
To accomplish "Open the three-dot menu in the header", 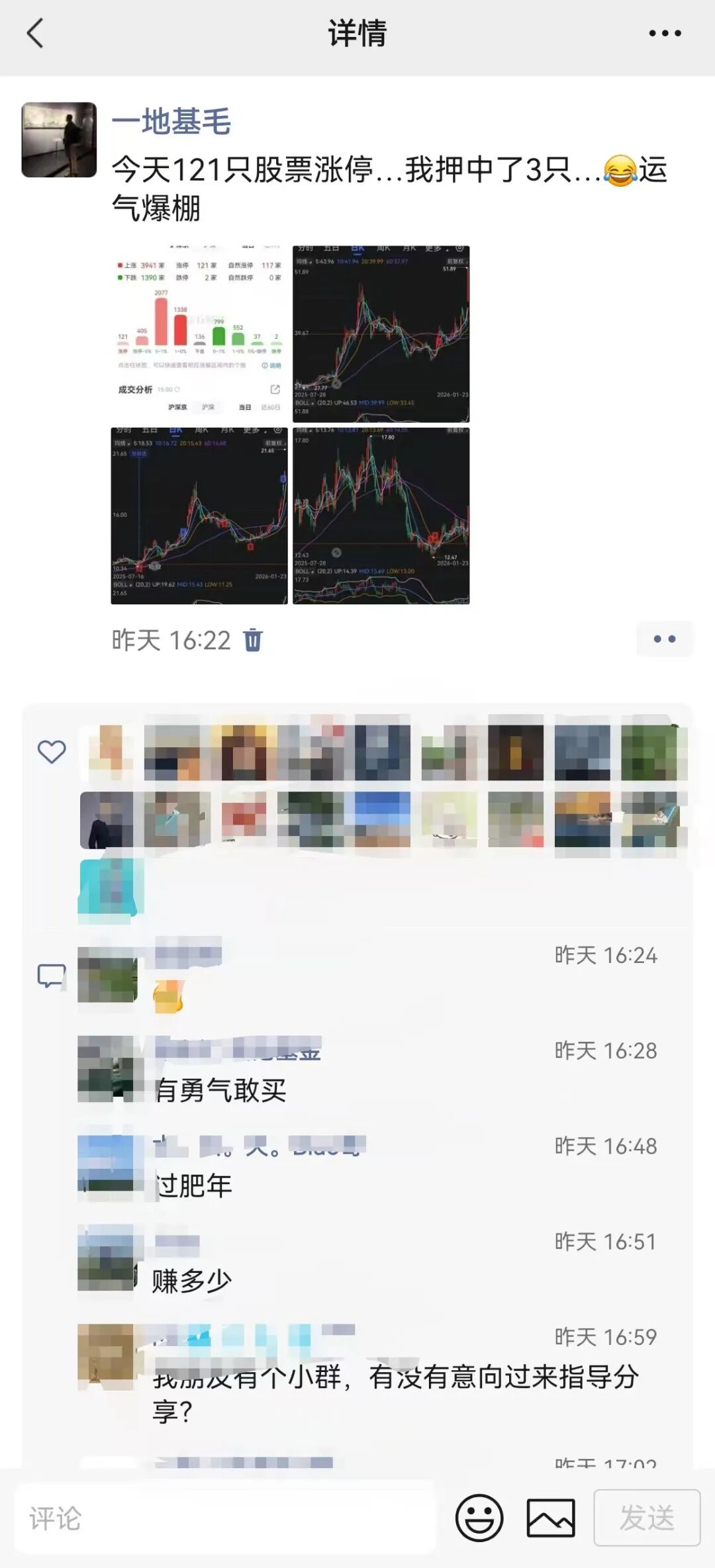I will tap(665, 33).
